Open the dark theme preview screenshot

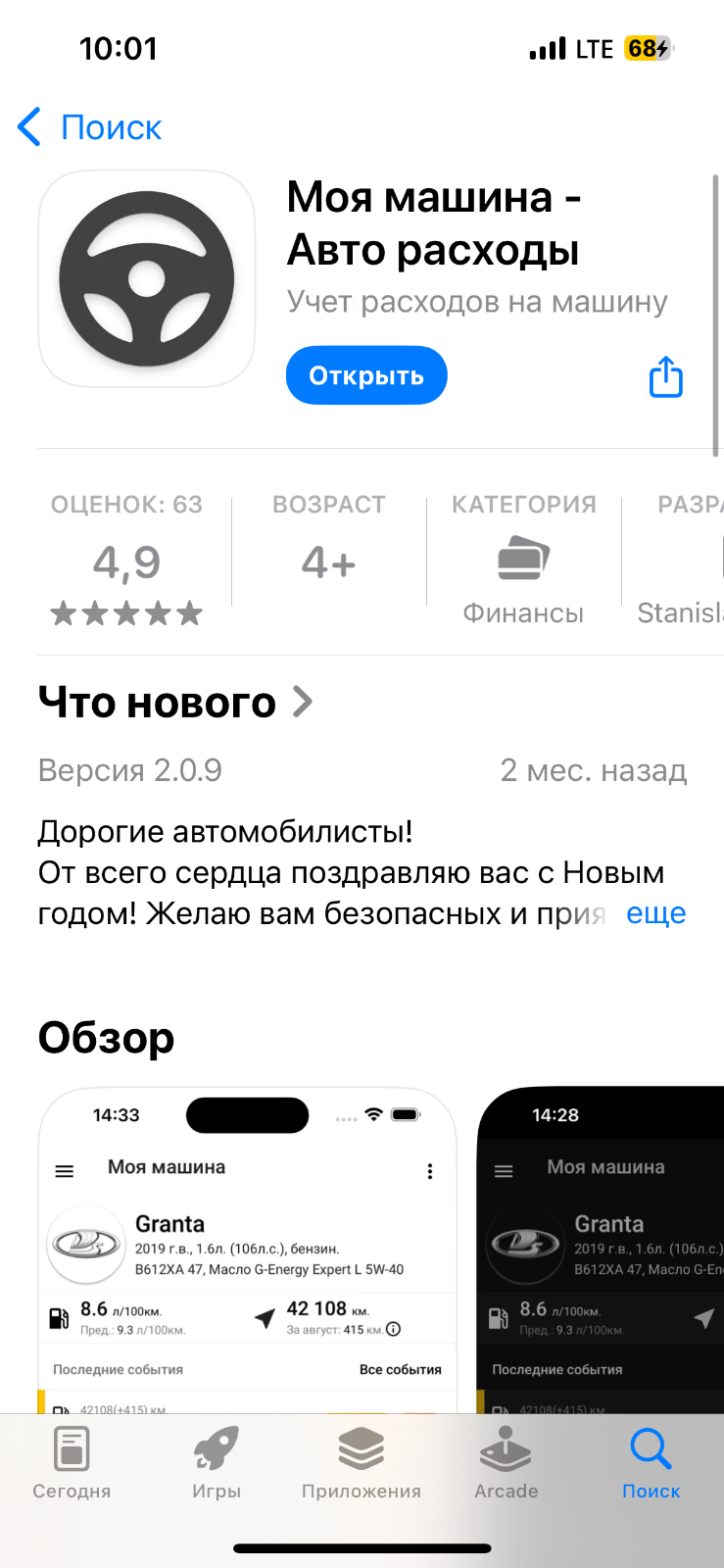(x=601, y=1249)
